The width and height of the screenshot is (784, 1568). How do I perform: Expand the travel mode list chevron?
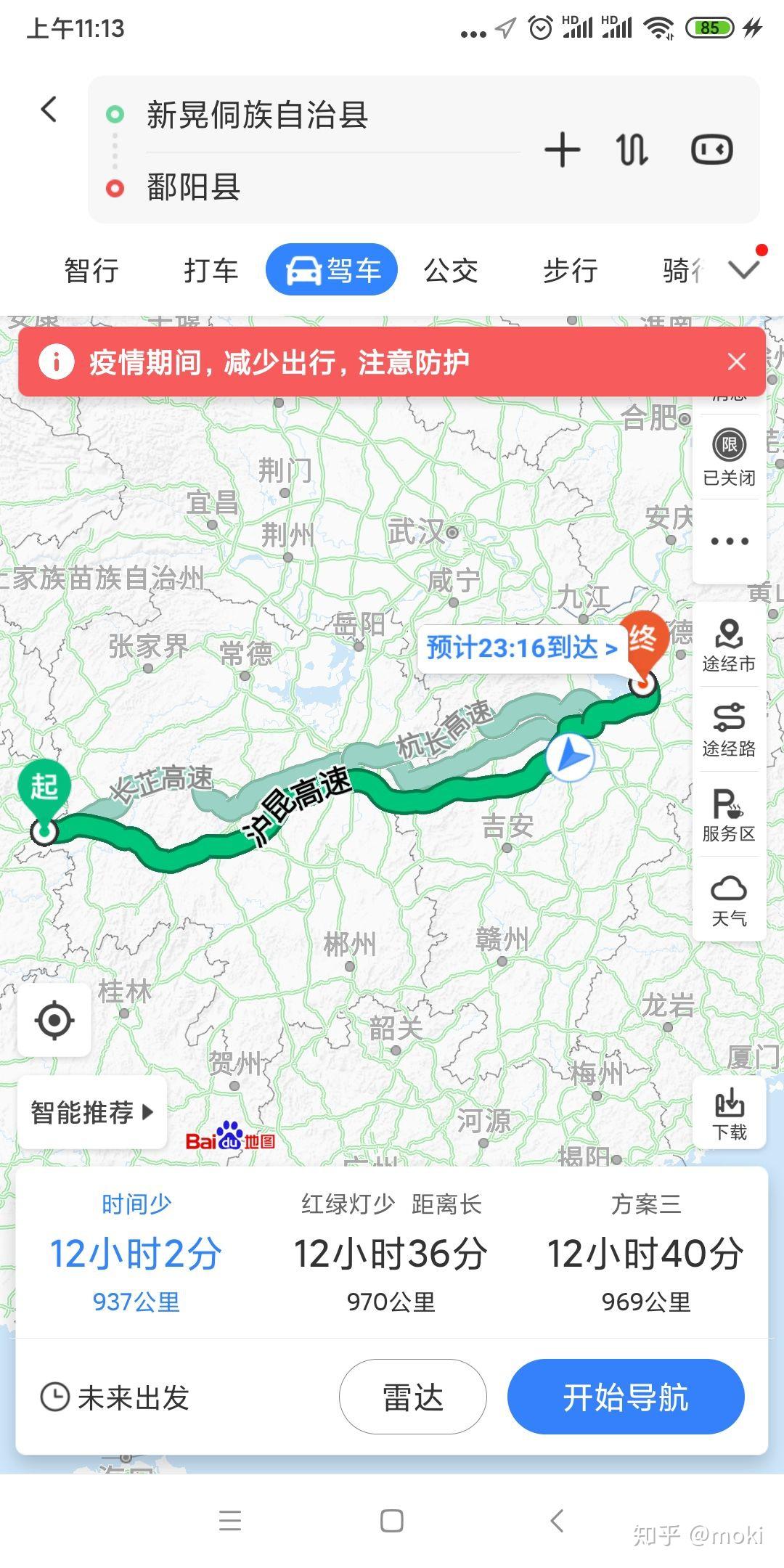click(x=744, y=270)
